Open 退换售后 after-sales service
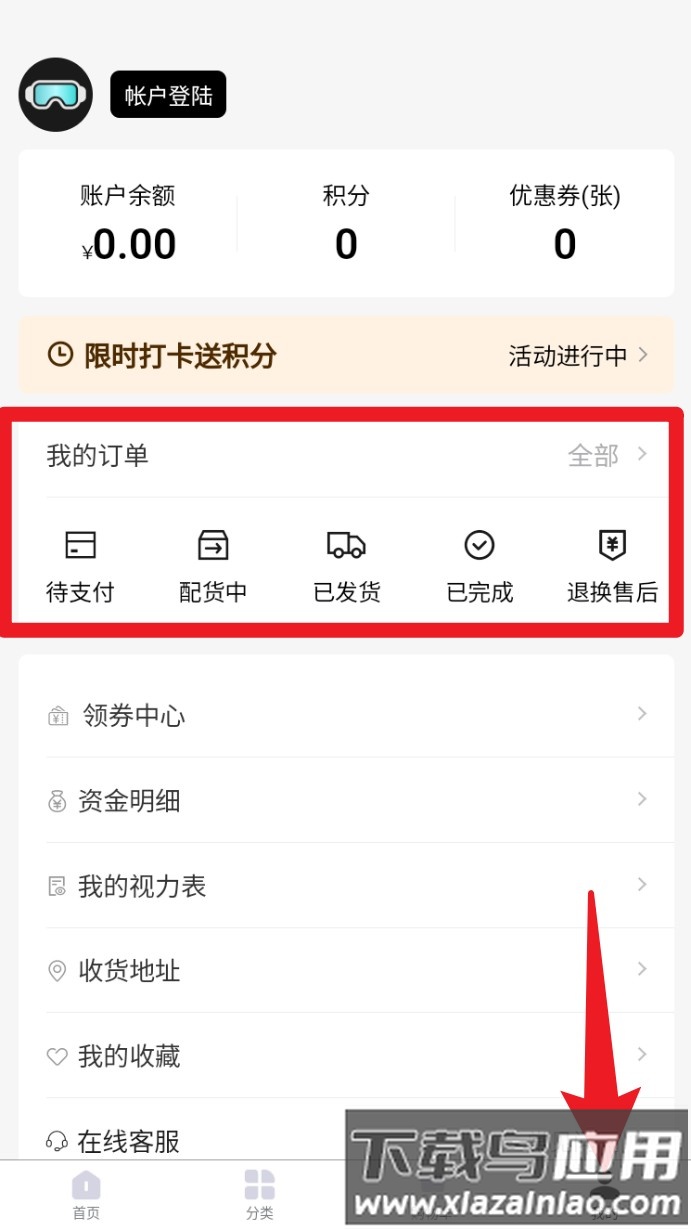This screenshot has width=691, height=1230. click(612, 568)
